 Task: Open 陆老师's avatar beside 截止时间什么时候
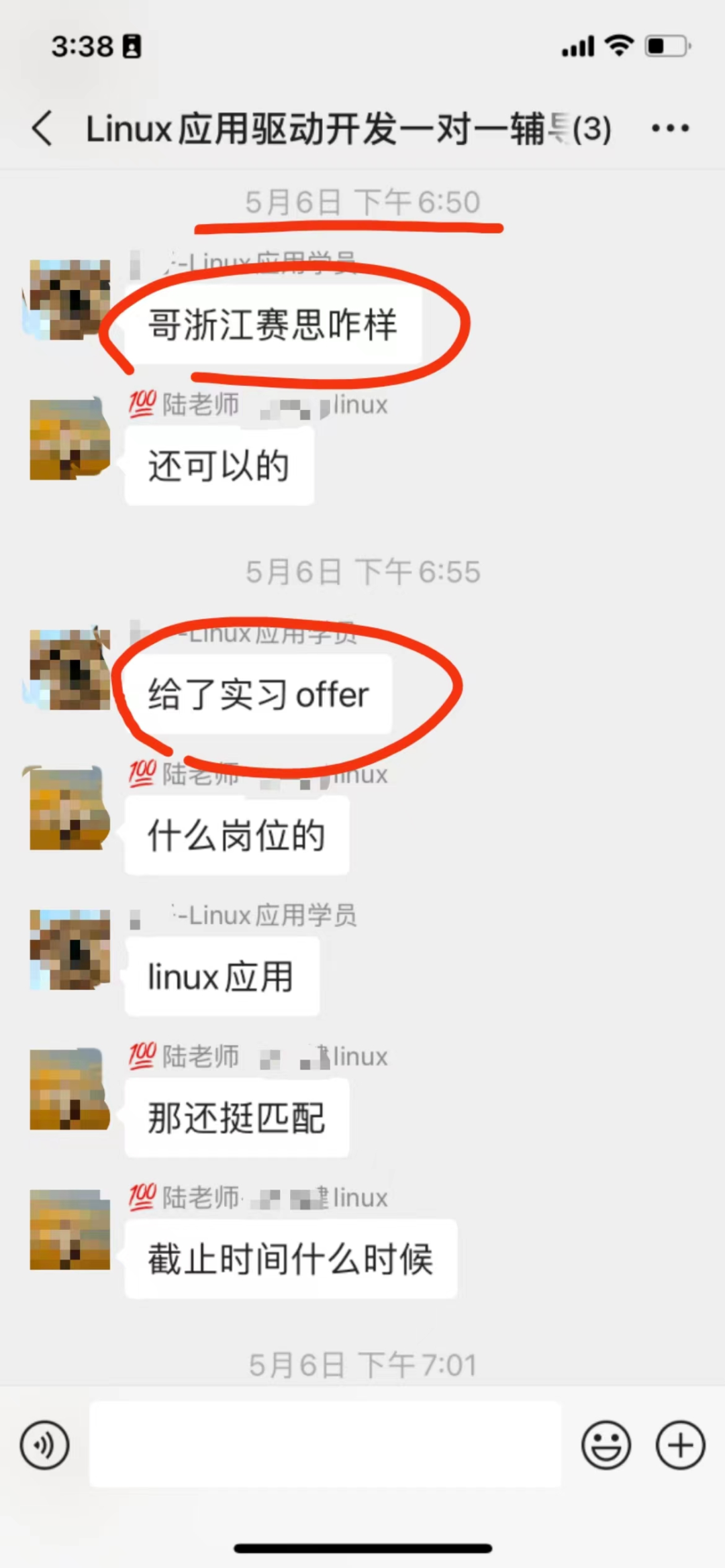(x=70, y=1229)
